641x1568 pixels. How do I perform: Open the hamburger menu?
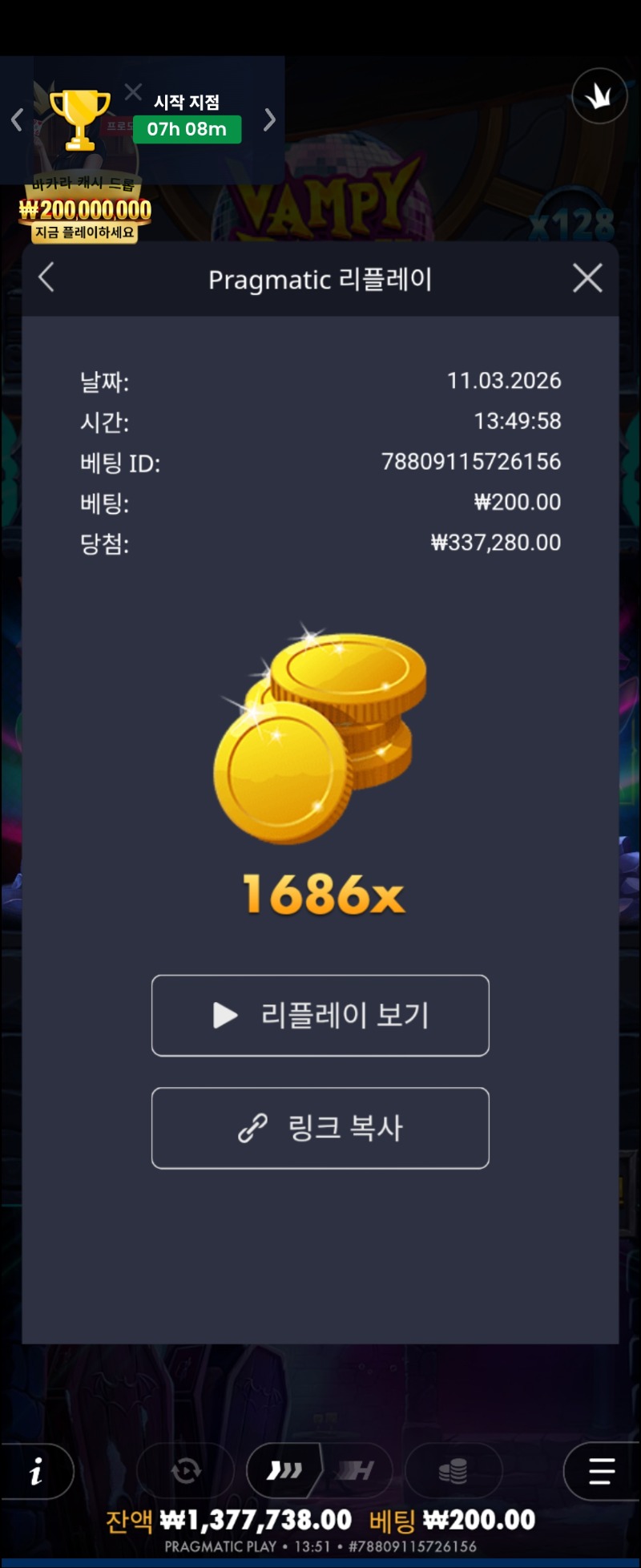coord(601,1471)
